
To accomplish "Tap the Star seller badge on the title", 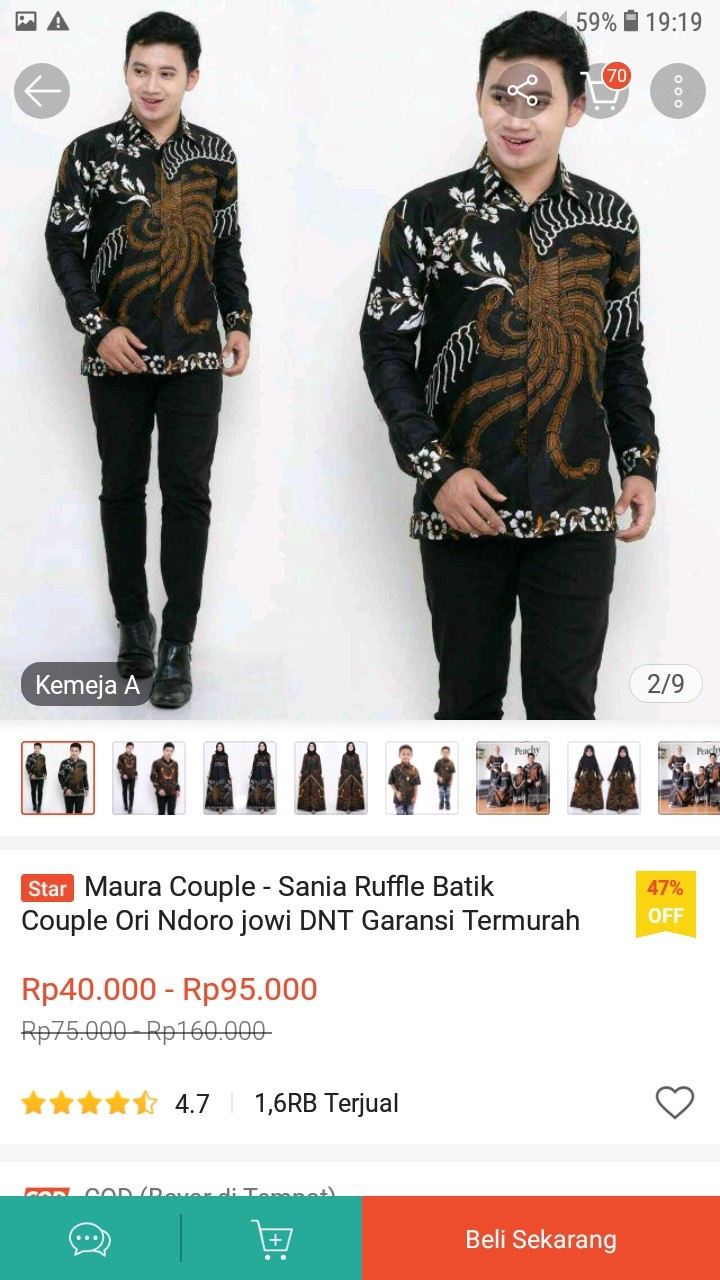I will (x=45, y=887).
